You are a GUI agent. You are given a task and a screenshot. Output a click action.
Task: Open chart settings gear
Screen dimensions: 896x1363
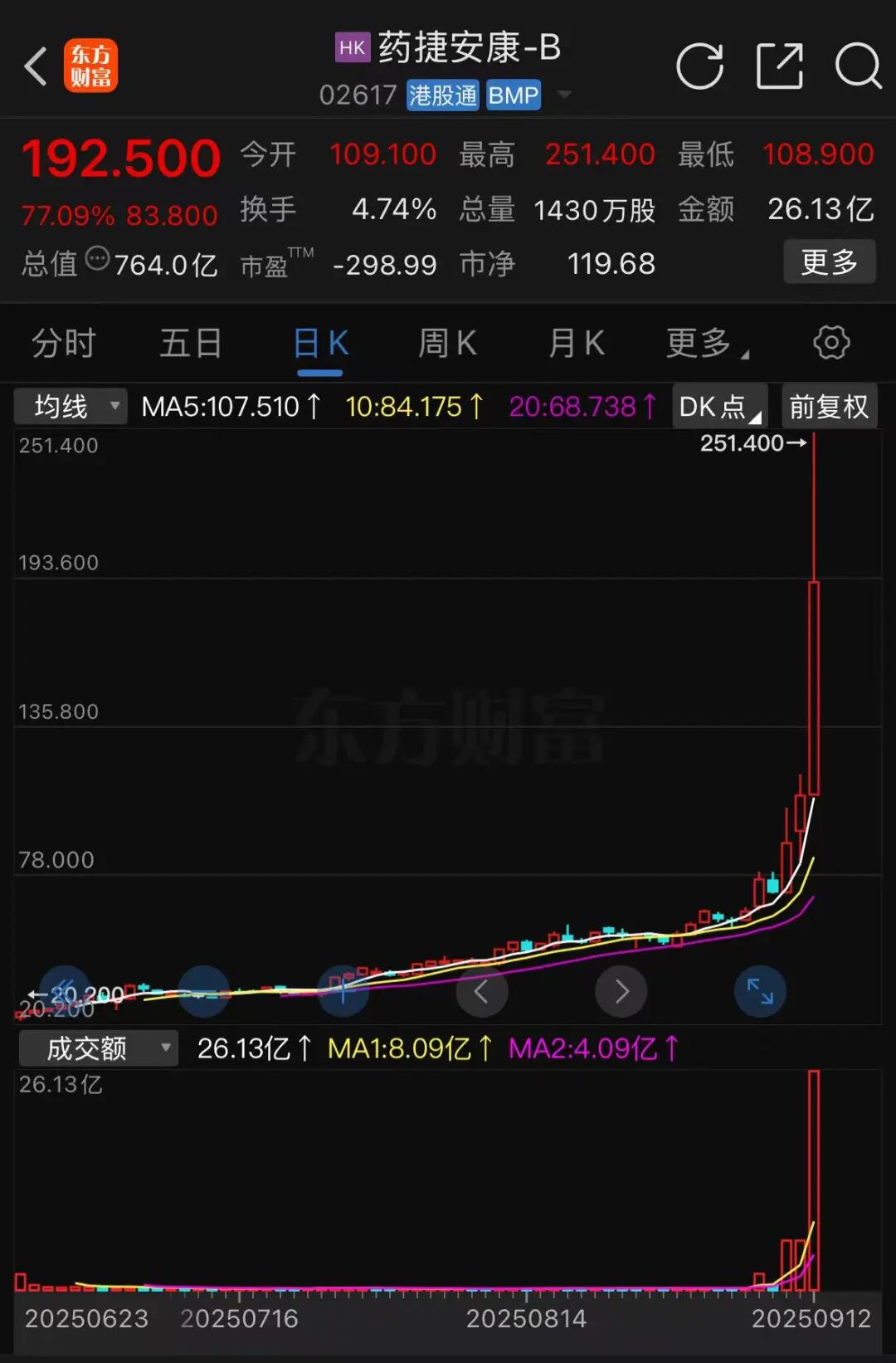pyautogui.click(x=830, y=343)
